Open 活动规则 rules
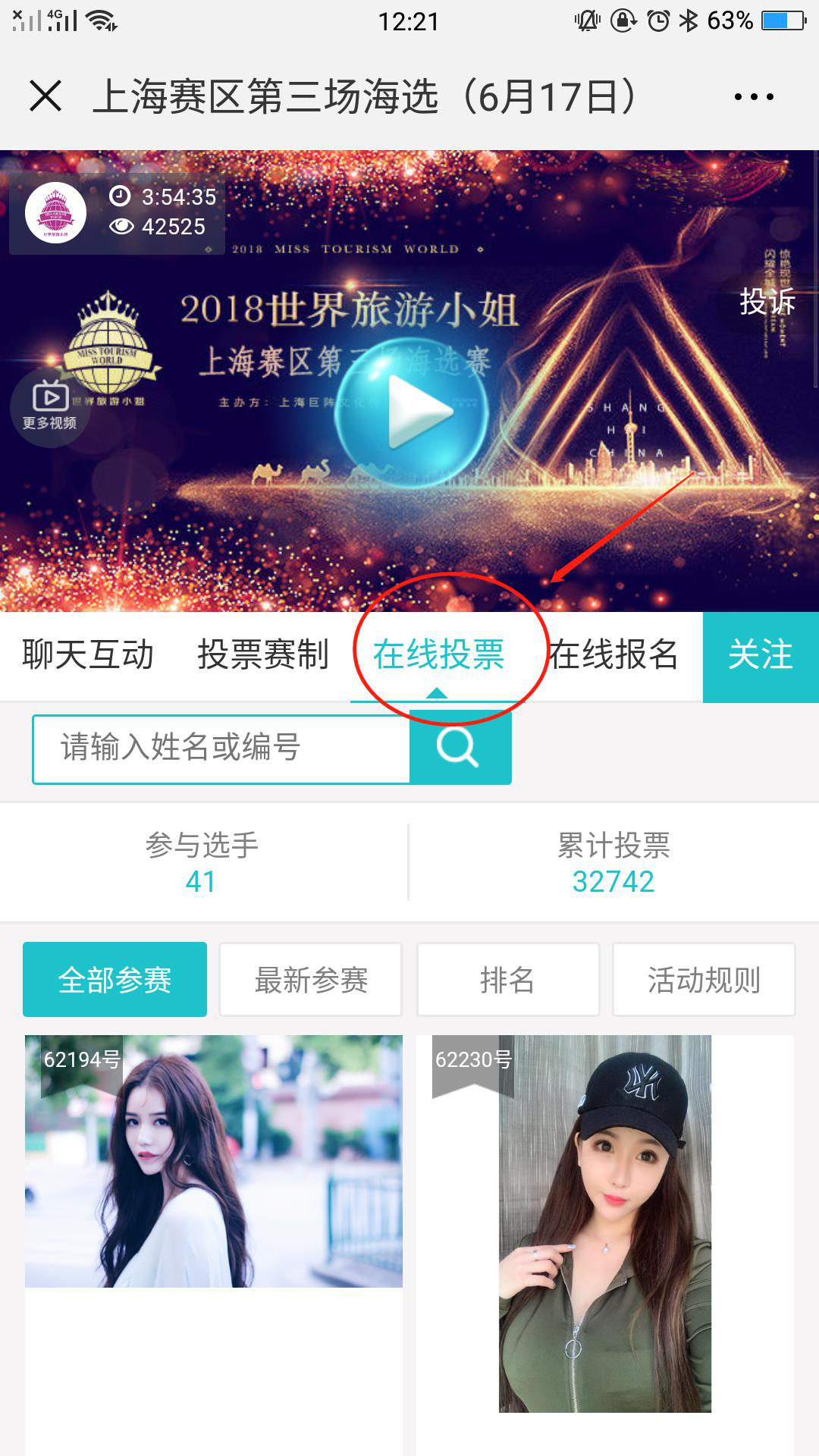 (x=704, y=980)
